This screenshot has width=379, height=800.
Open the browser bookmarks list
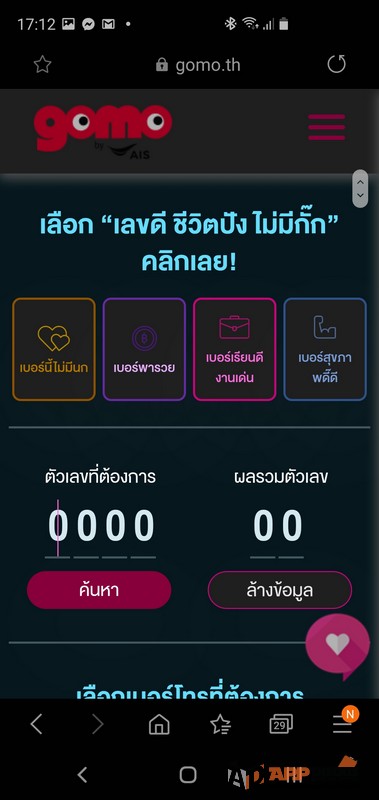[x=220, y=724]
